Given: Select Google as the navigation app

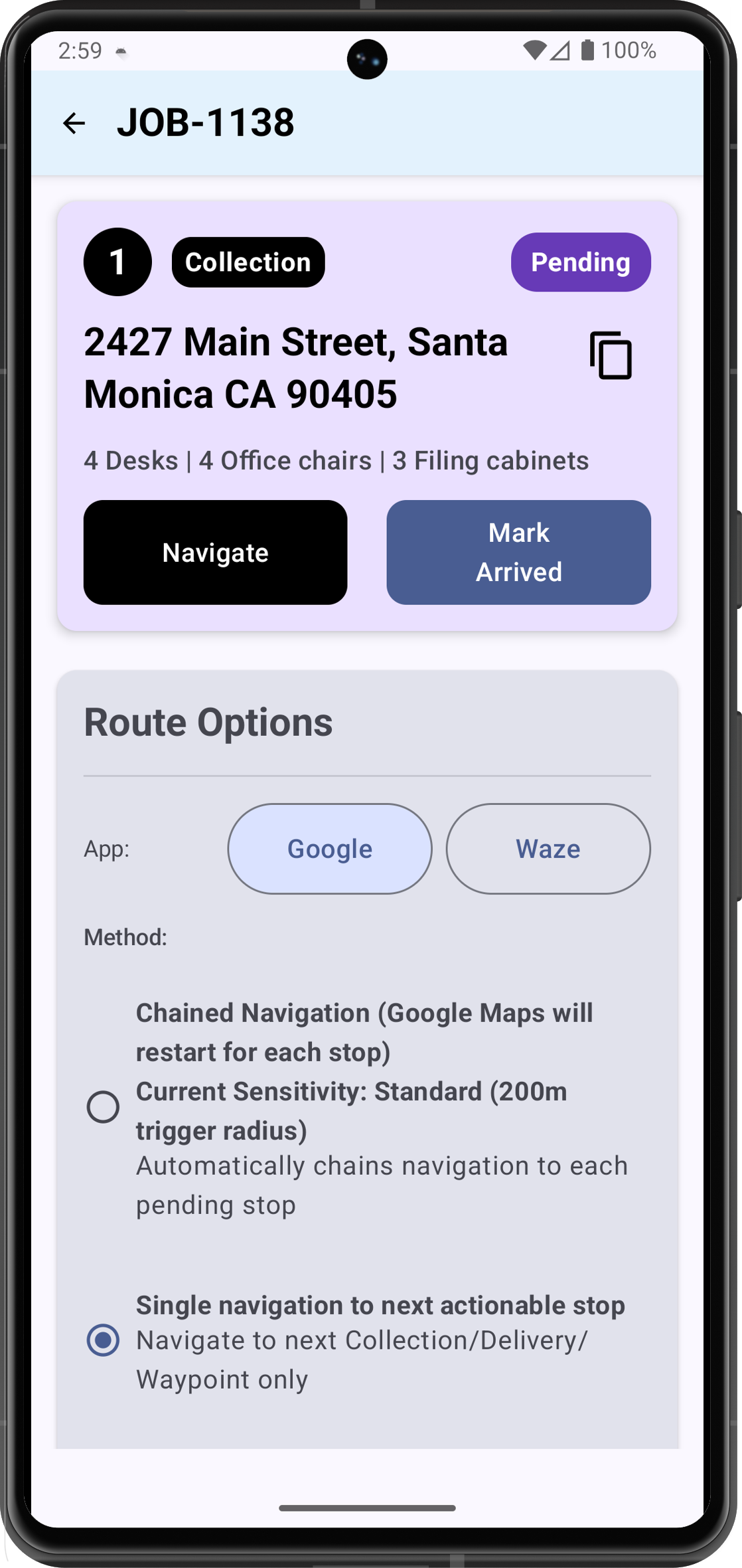Looking at the screenshot, I should pos(330,849).
